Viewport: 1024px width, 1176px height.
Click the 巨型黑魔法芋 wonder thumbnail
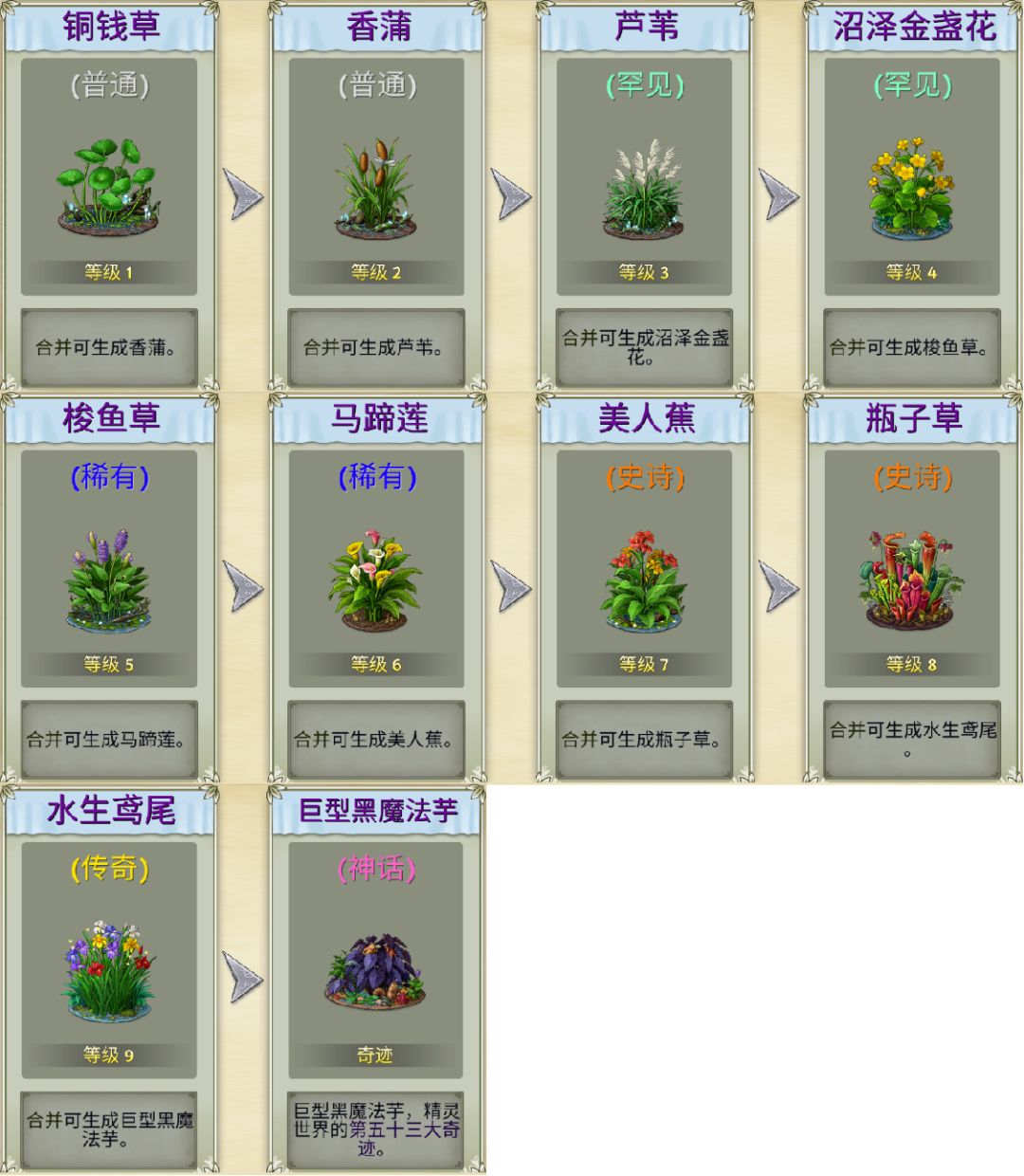point(375,972)
